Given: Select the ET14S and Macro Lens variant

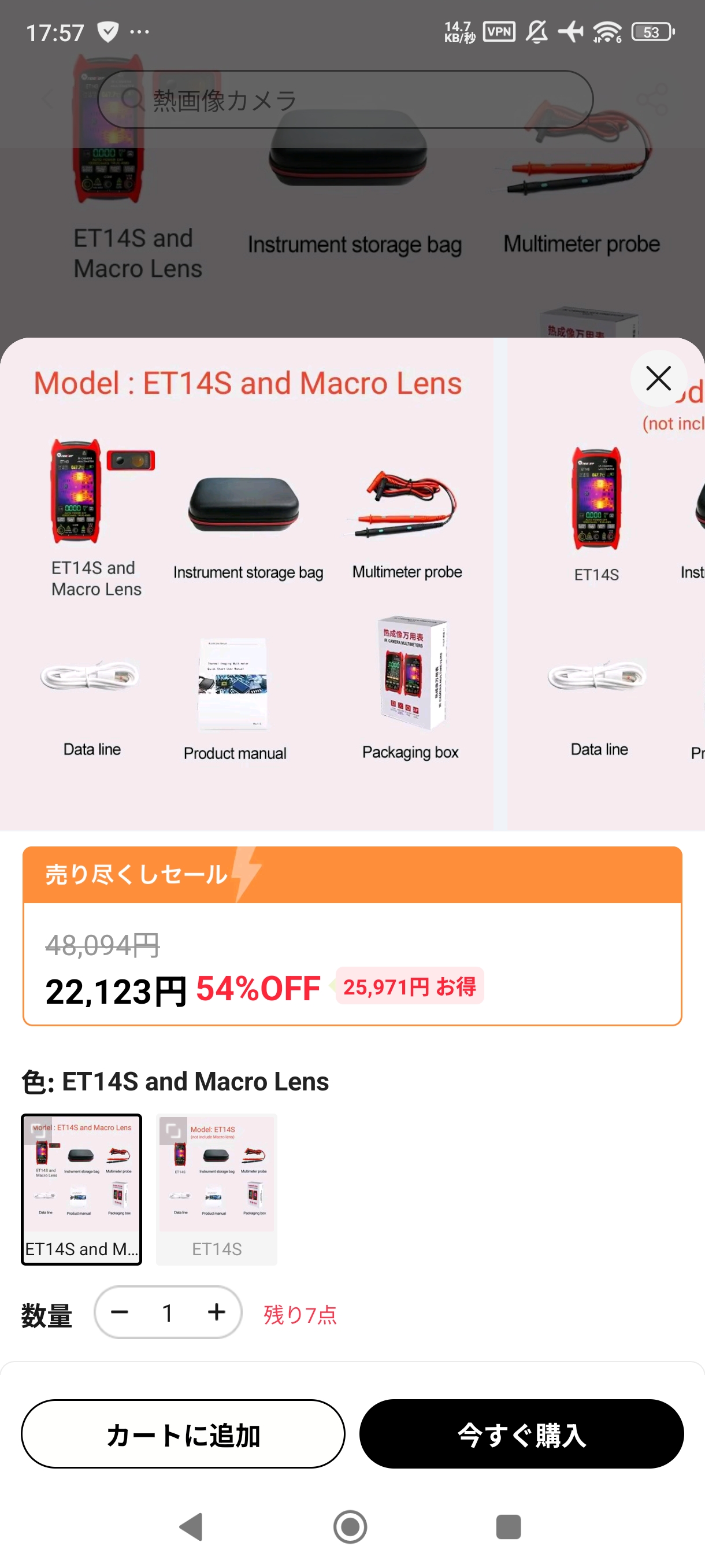Looking at the screenshot, I should 81,1189.
